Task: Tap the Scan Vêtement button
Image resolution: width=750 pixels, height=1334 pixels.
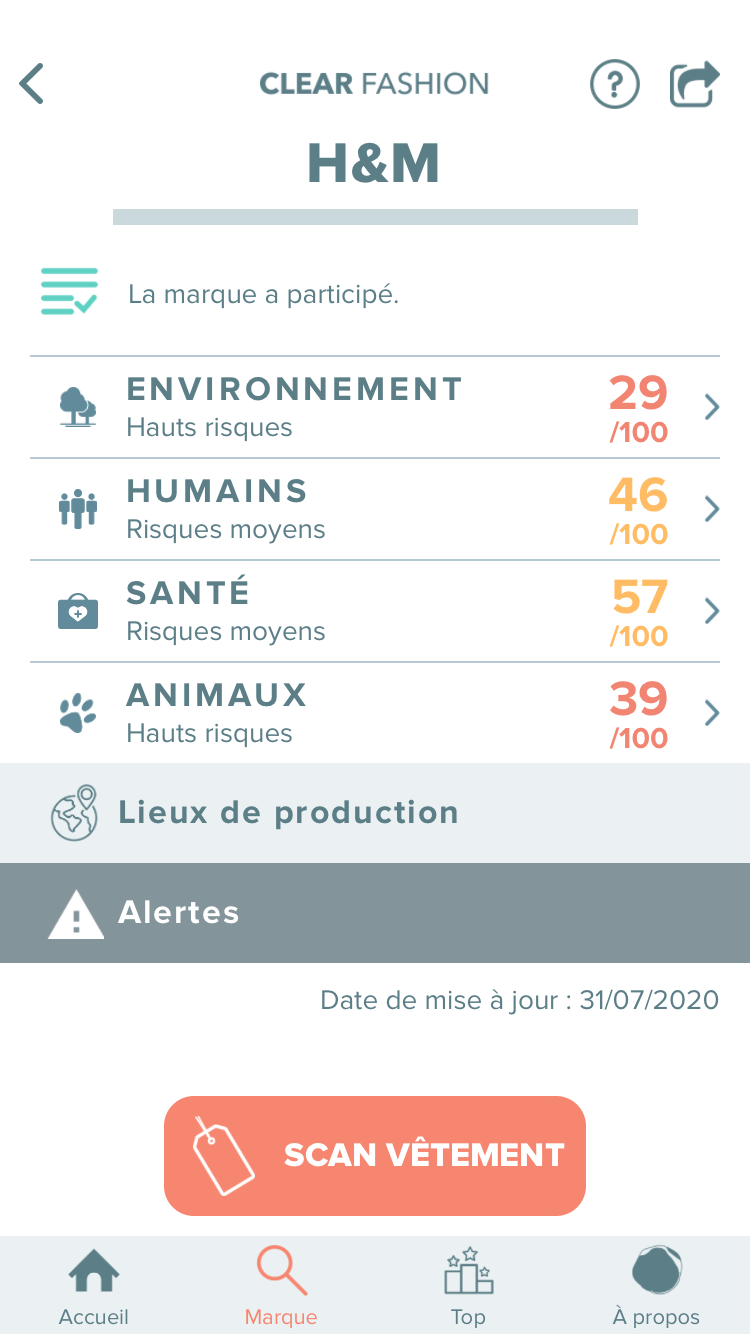Action: point(375,1156)
